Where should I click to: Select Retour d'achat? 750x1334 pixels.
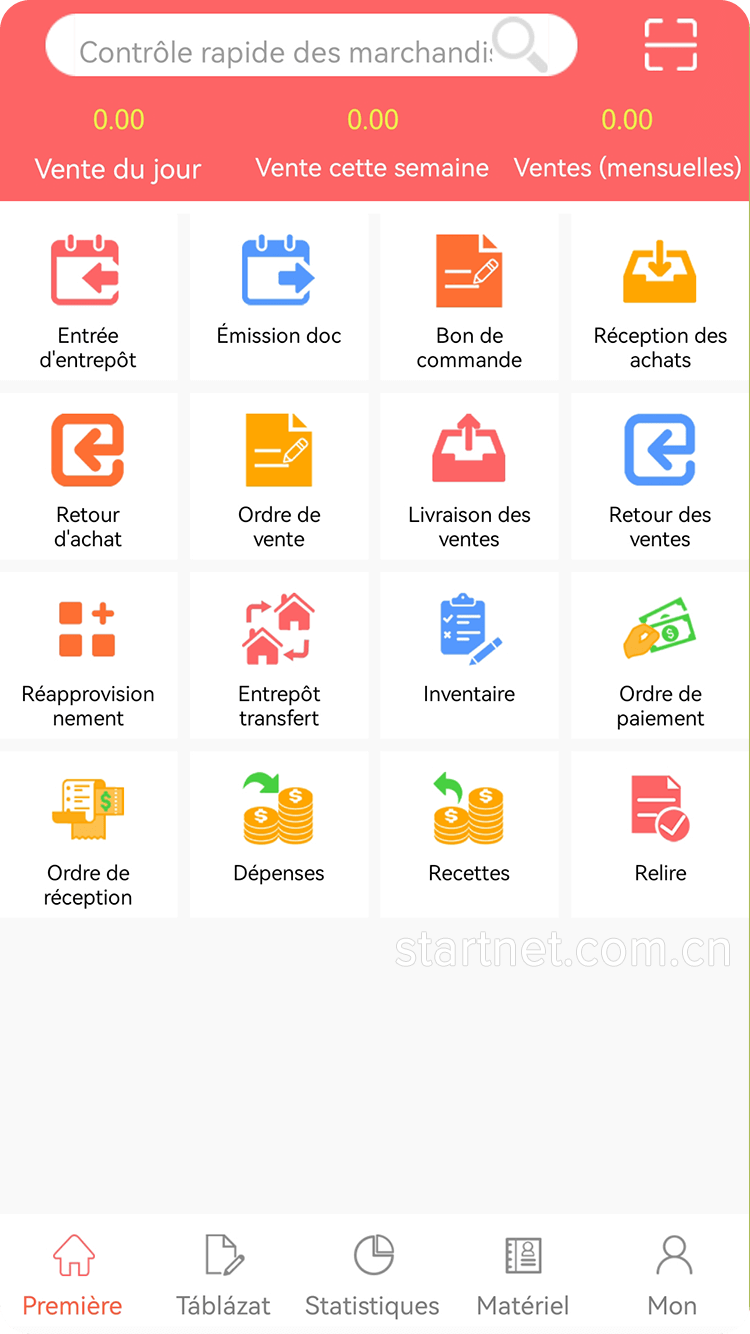point(88,476)
